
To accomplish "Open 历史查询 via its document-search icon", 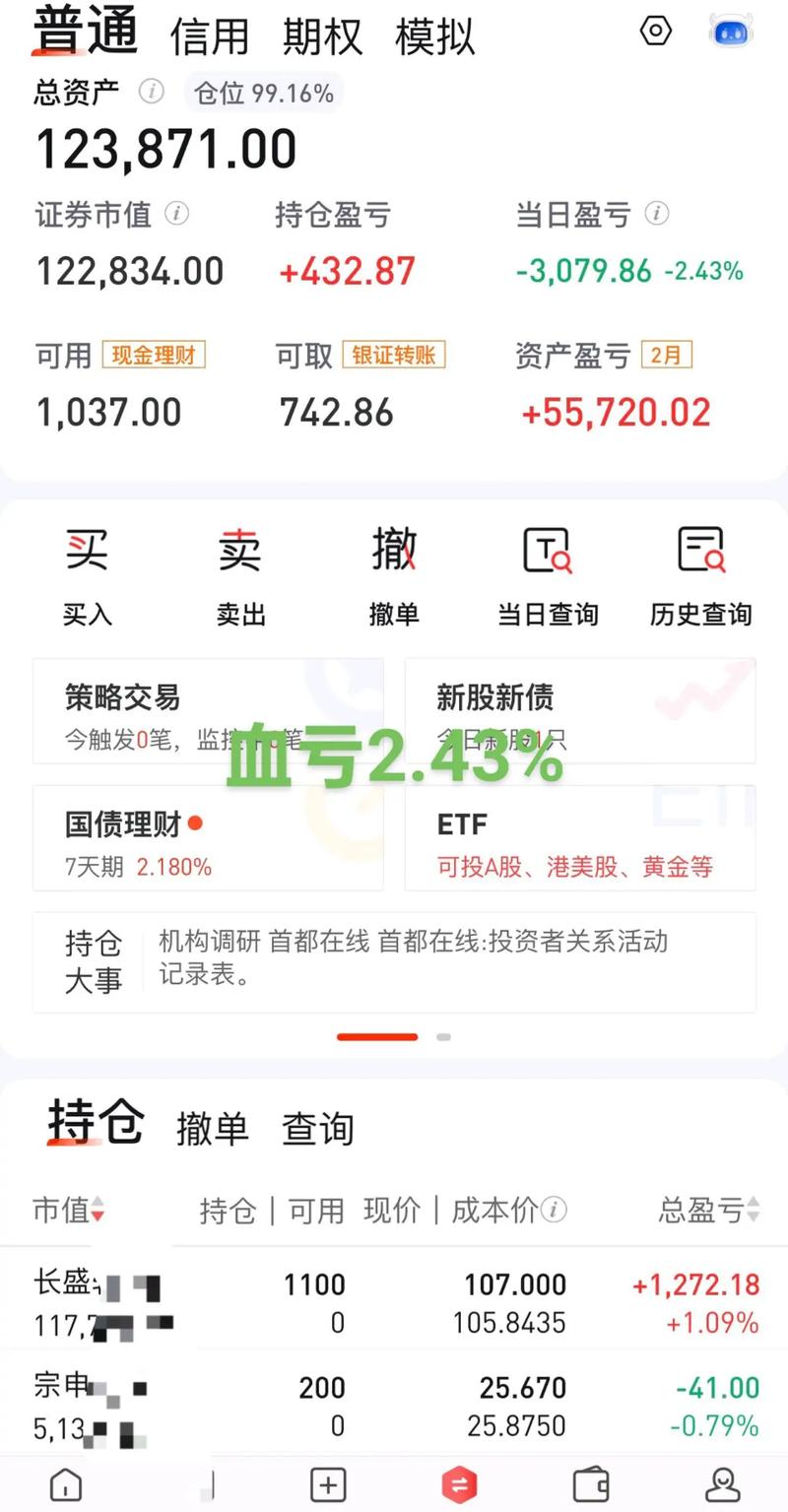I will click(x=699, y=549).
